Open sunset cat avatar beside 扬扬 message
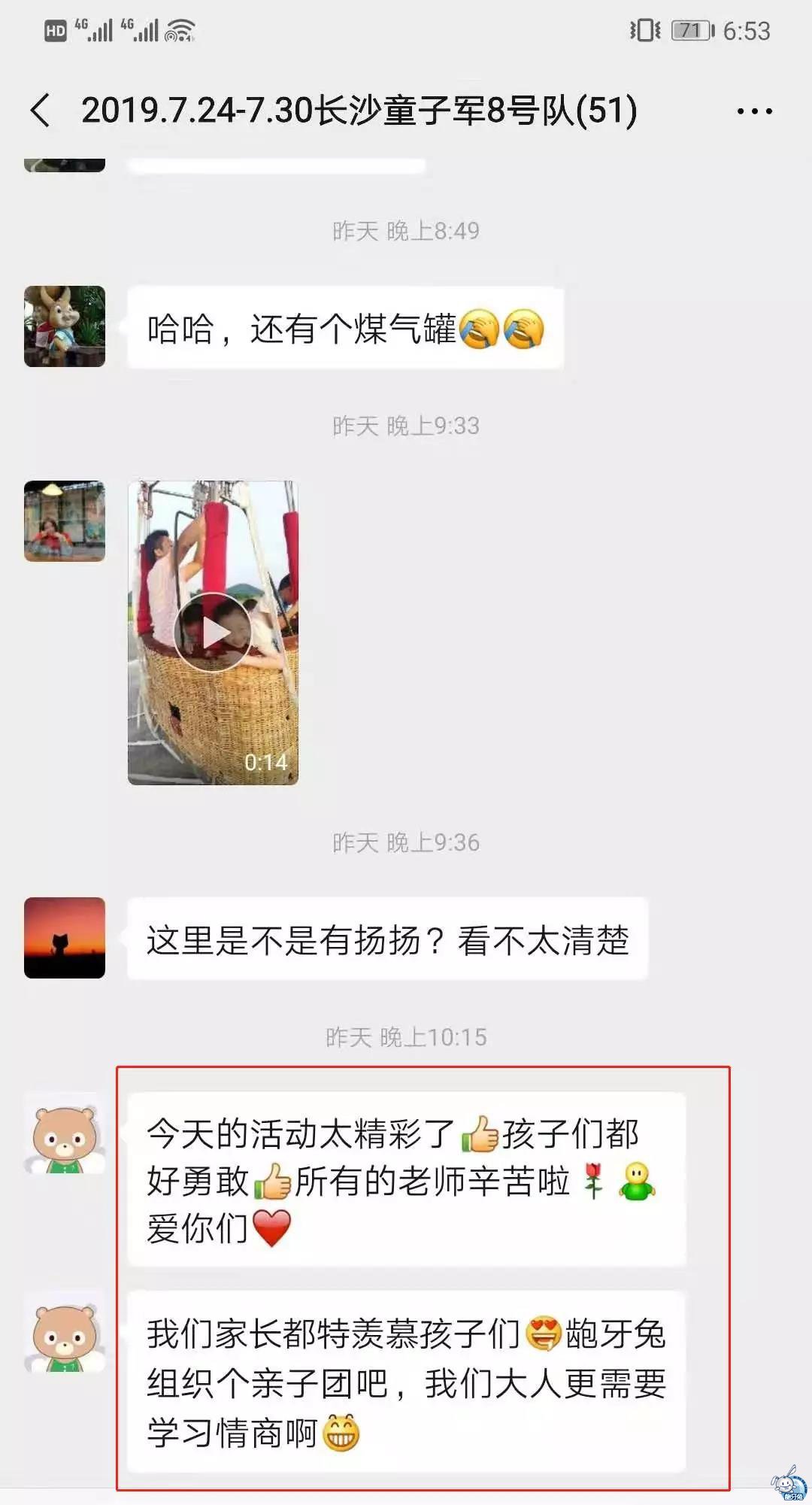 (x=65, y=938)
